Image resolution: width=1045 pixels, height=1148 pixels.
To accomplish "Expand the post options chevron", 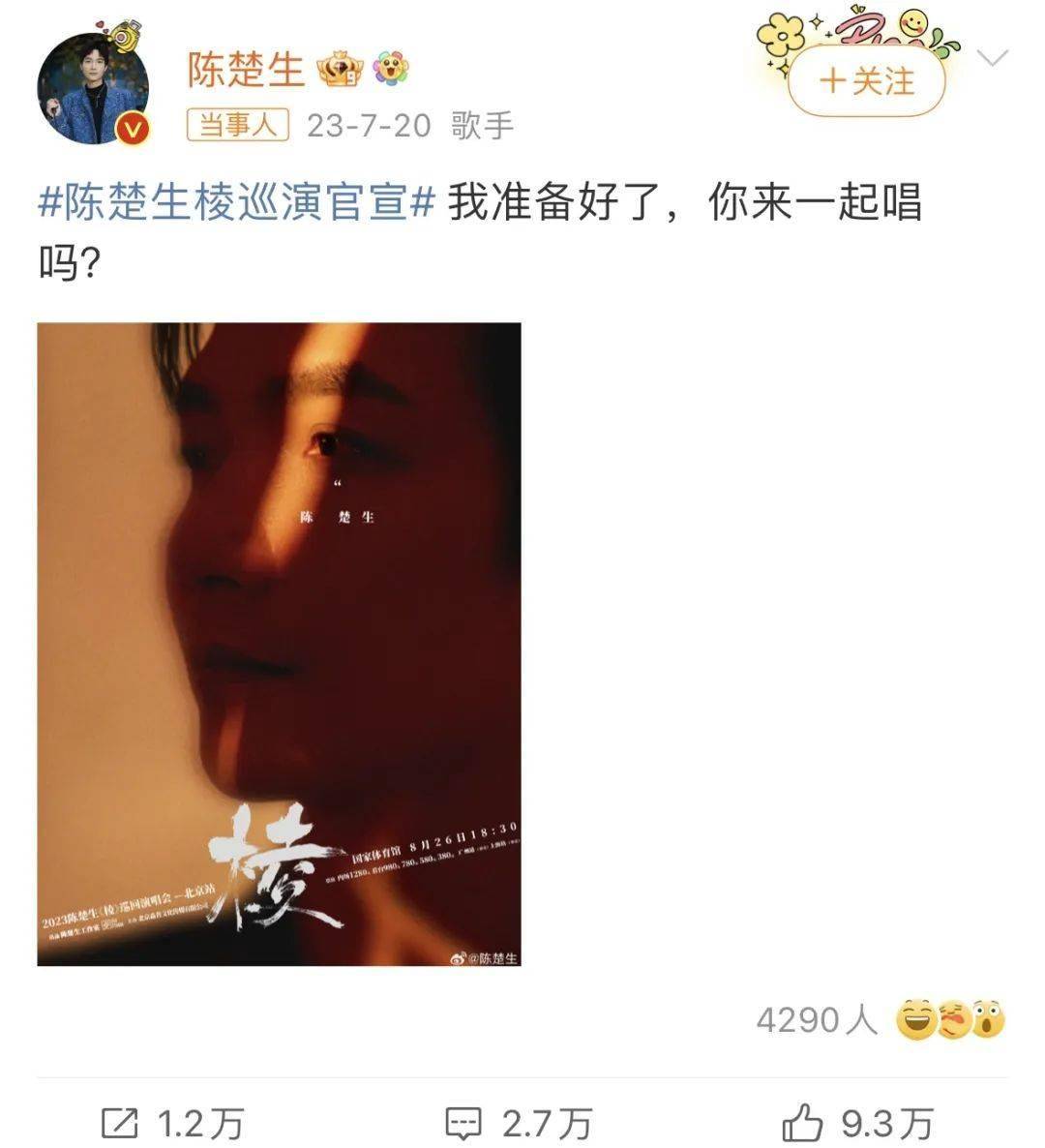I will point(993,58).
